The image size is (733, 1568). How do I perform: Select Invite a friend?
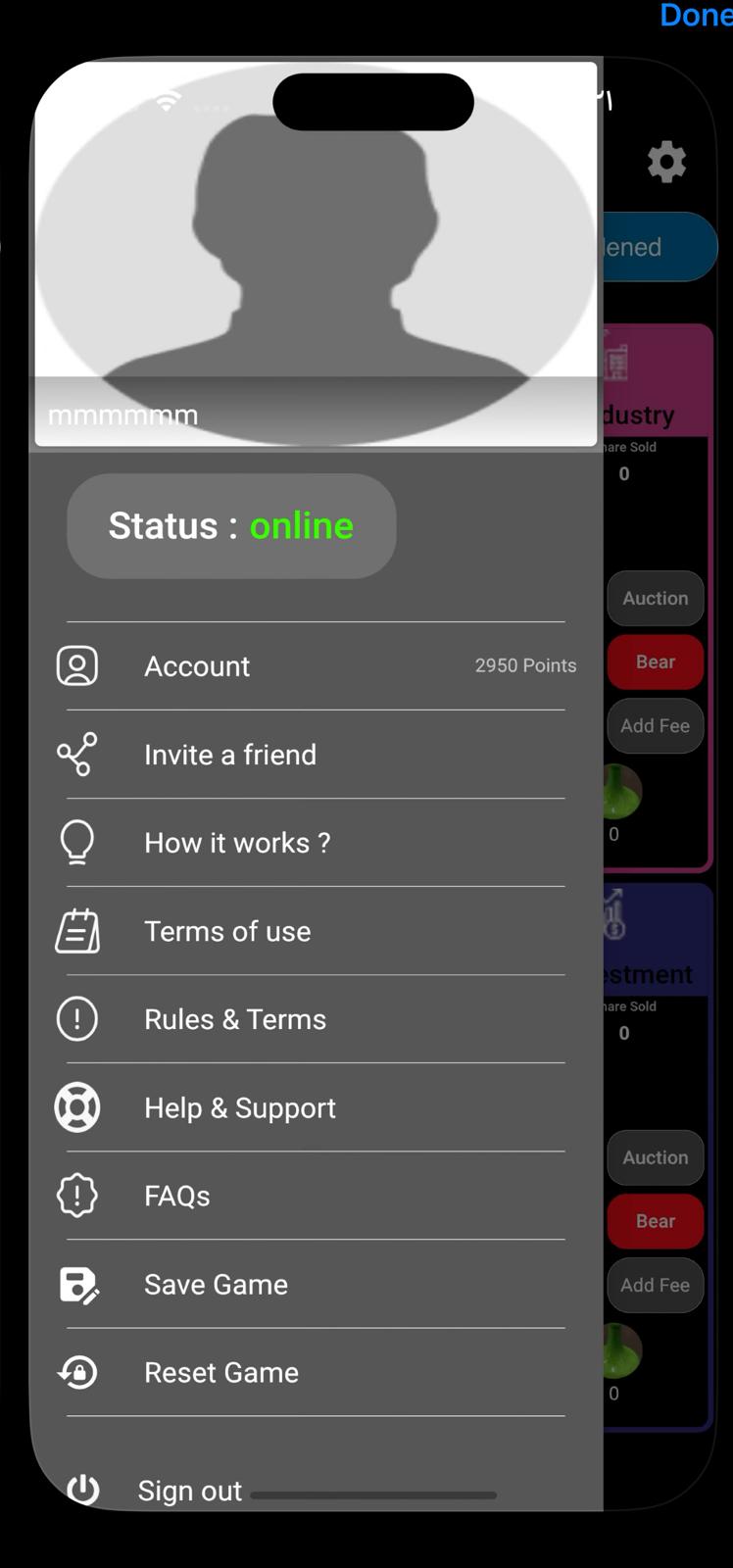pyautogui.click(x=230, y=755)
